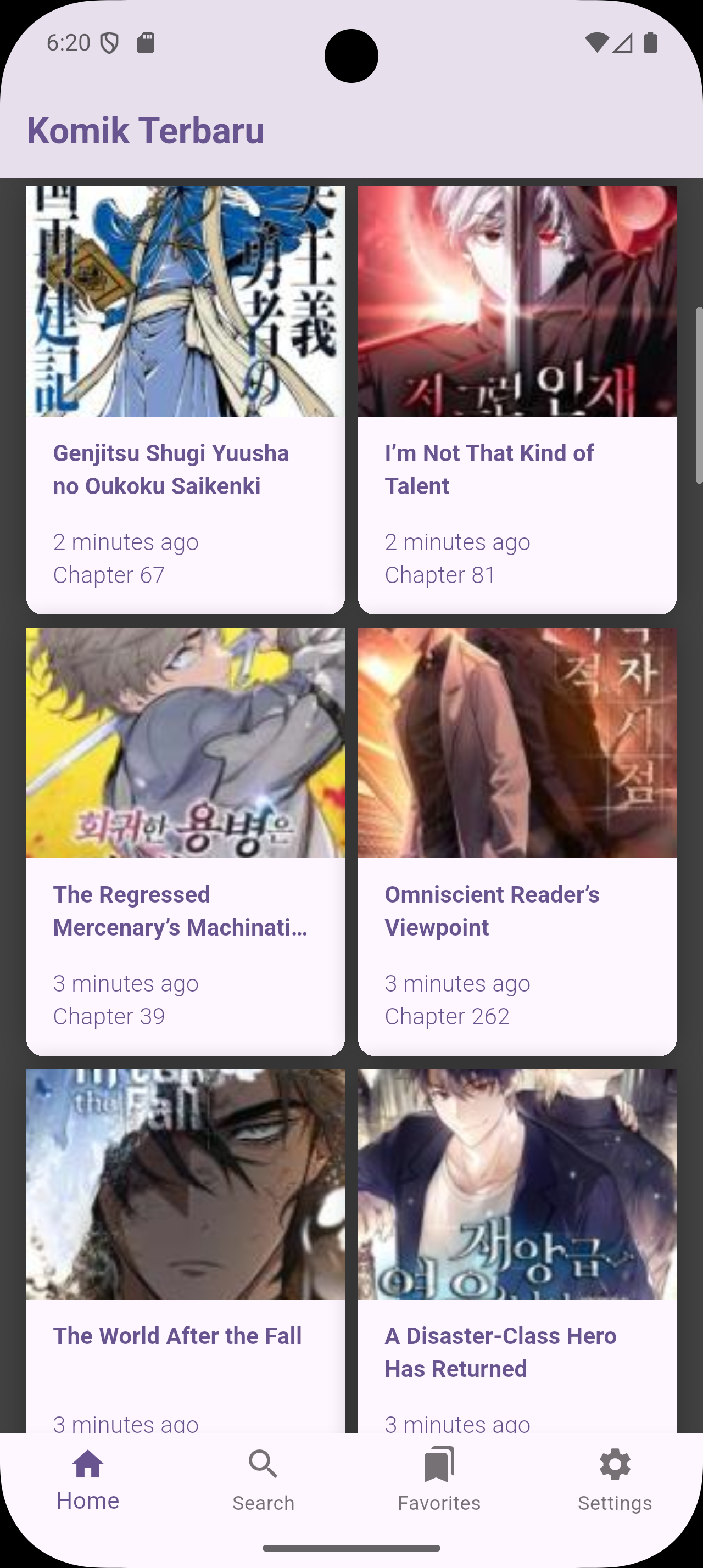This screenshot has width=703, height=1568.
Task: Open The Regressed Mercenary's Machinations comic
Action: tap(185, 841)
